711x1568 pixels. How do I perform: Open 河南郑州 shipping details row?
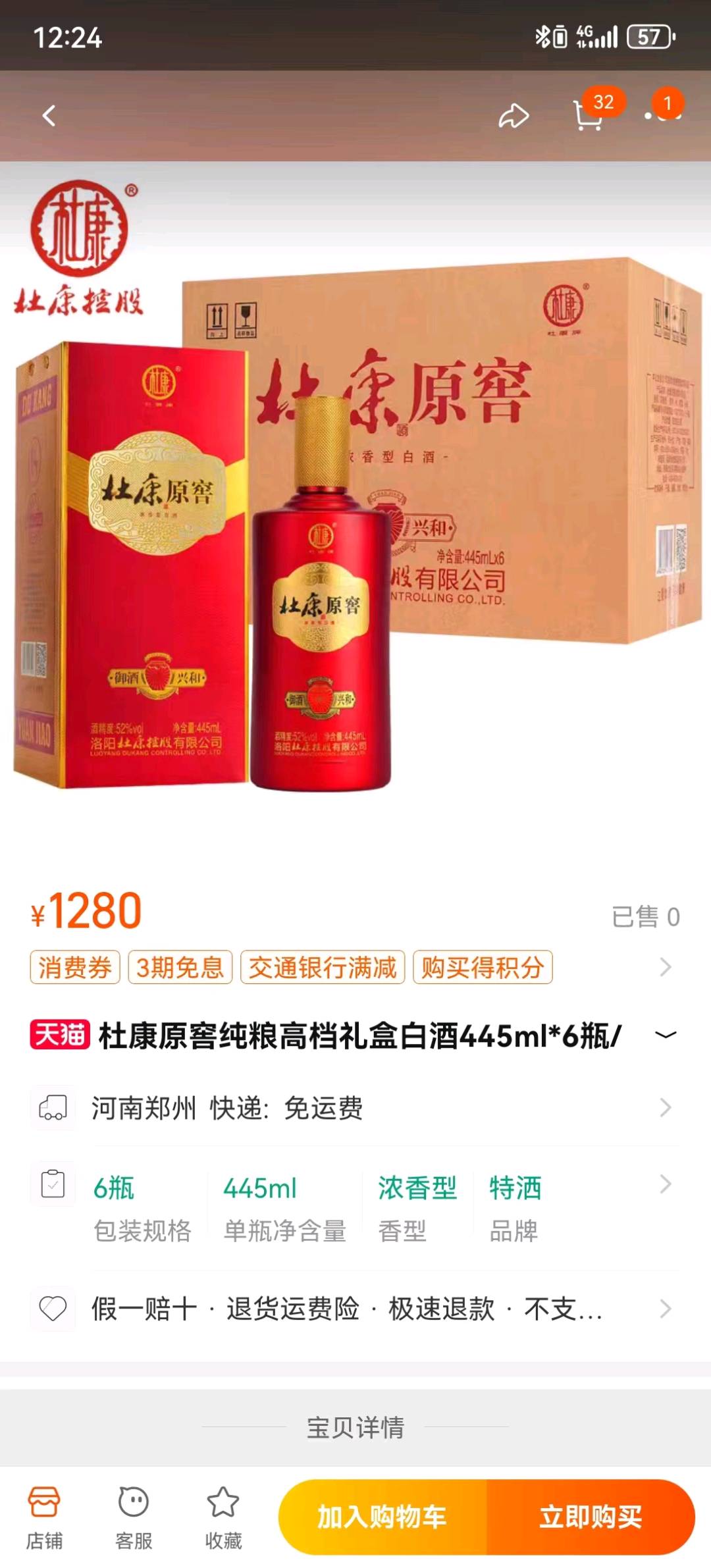[355, 1108]
